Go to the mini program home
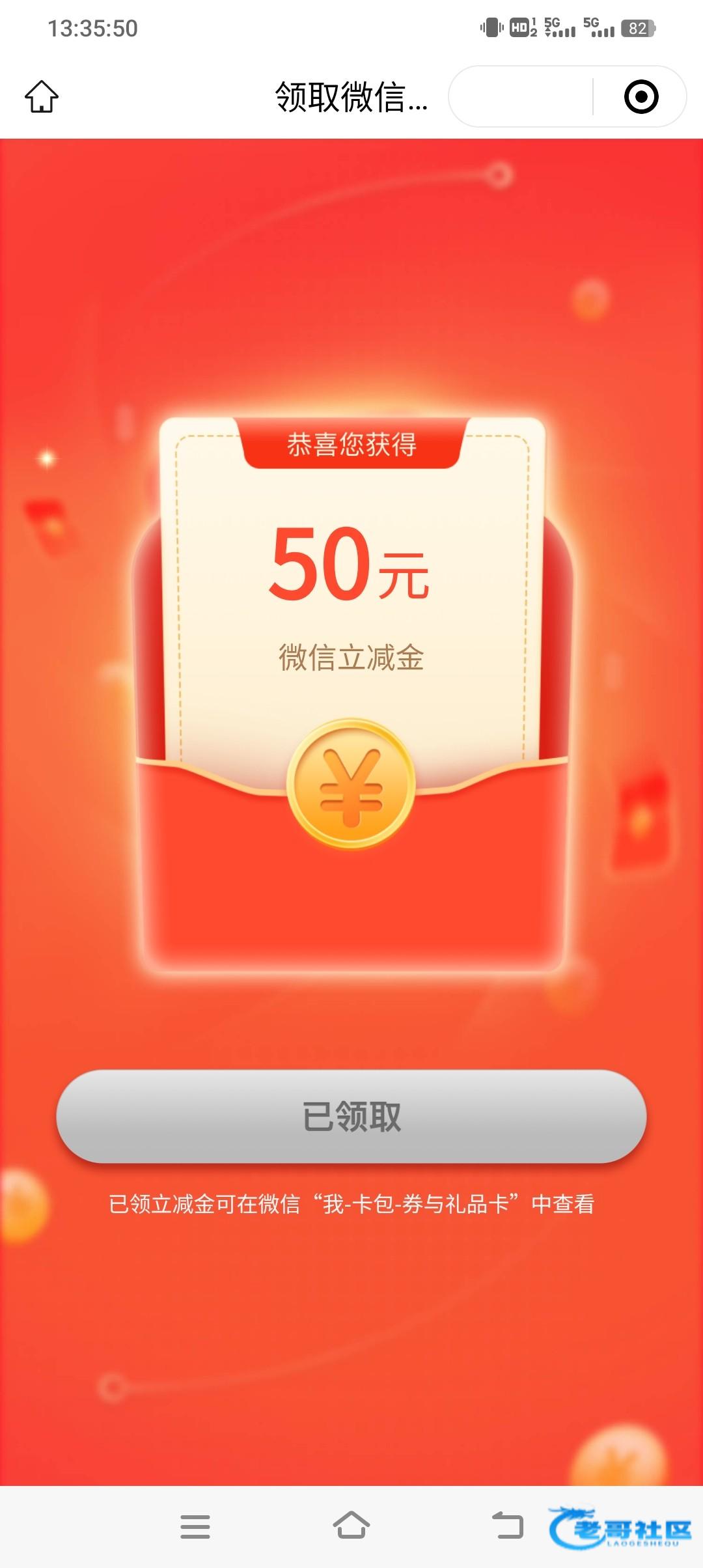Image resolution: width=703 pixels, height=1568 pixels. (42, 96)
